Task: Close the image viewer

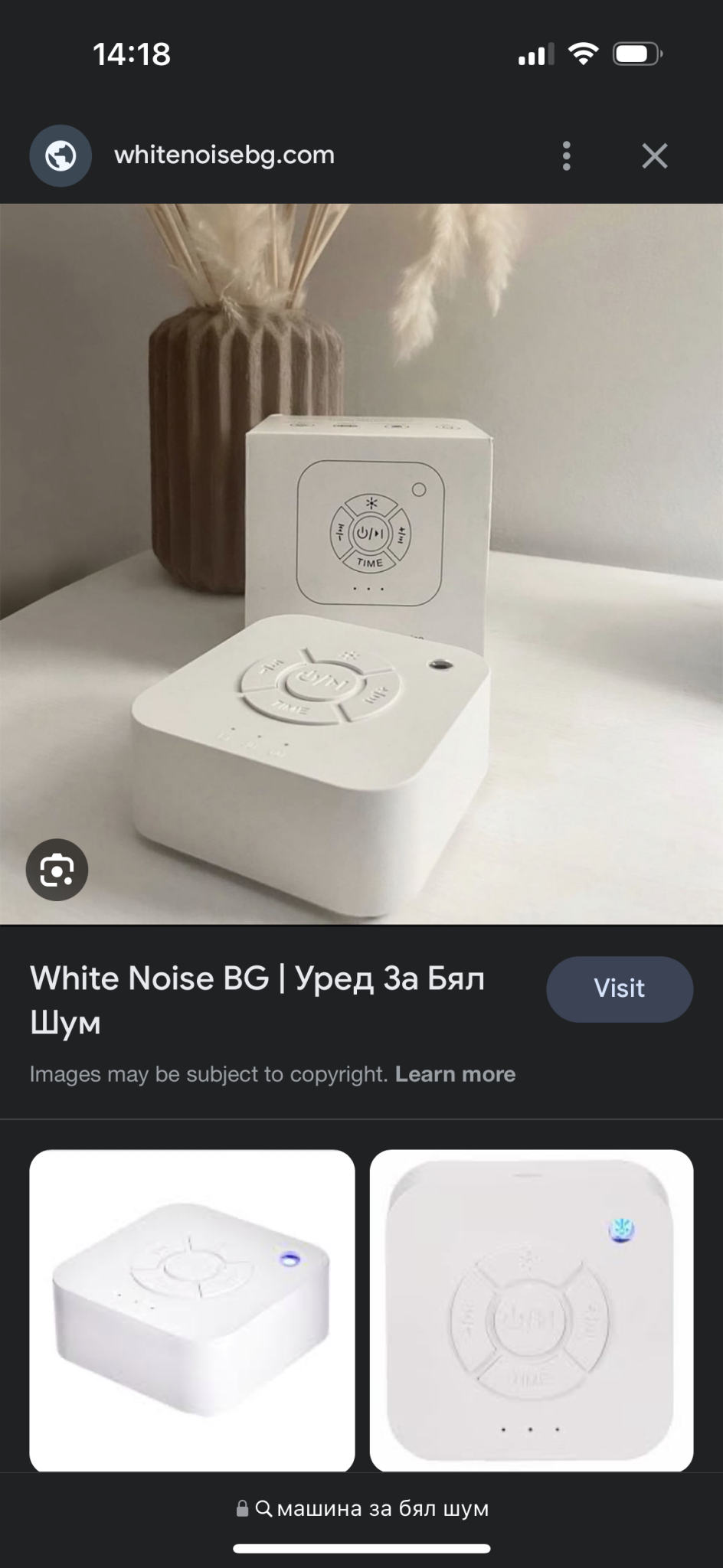Action: pyautogui.click(x=654, y=155)
